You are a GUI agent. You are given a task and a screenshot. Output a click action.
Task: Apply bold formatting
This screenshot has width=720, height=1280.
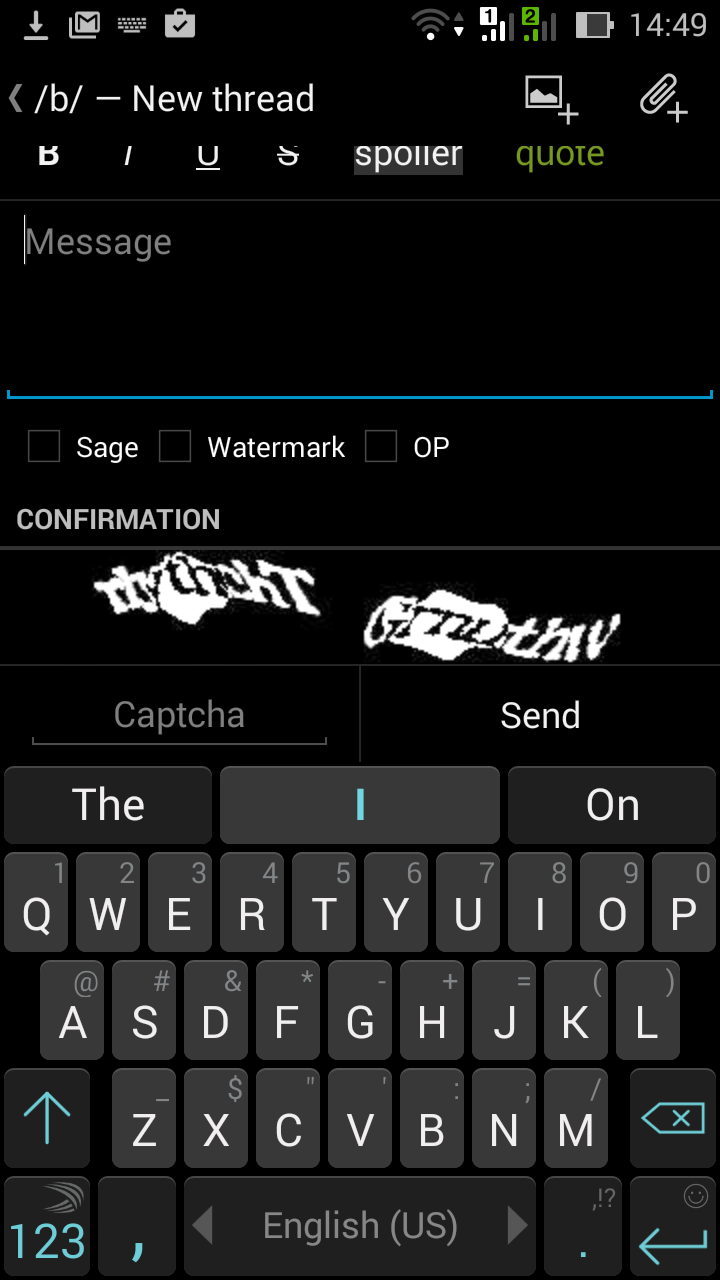(x=48, y=156)
